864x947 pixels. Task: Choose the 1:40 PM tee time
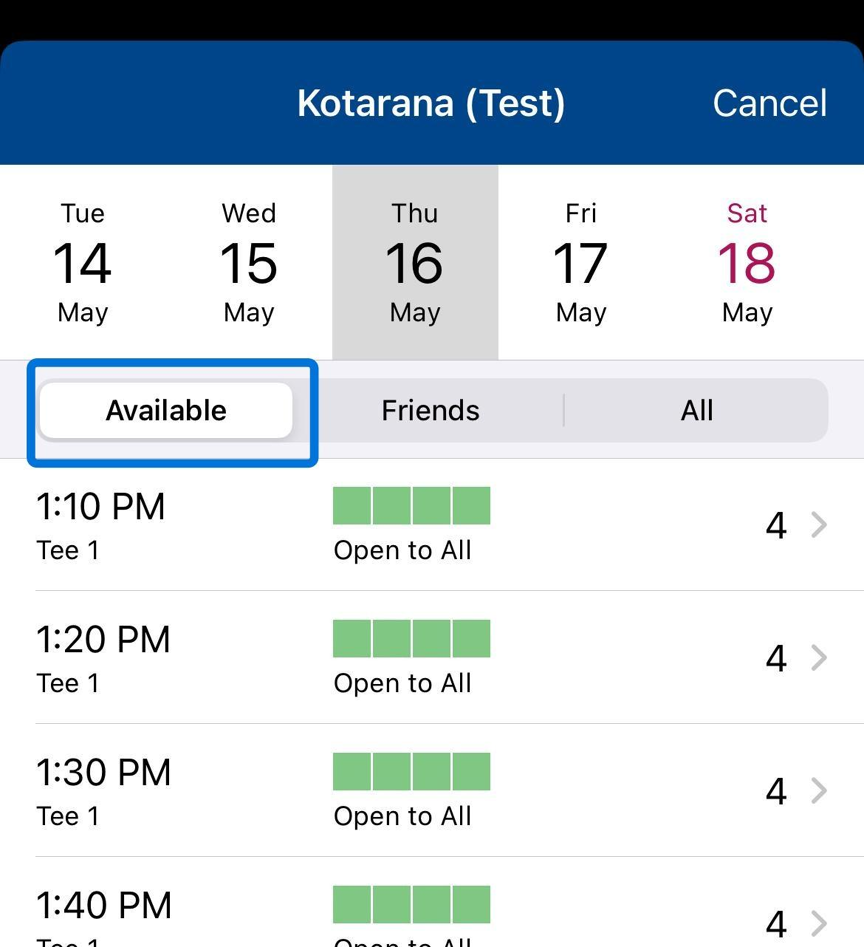tap(432, 915)
